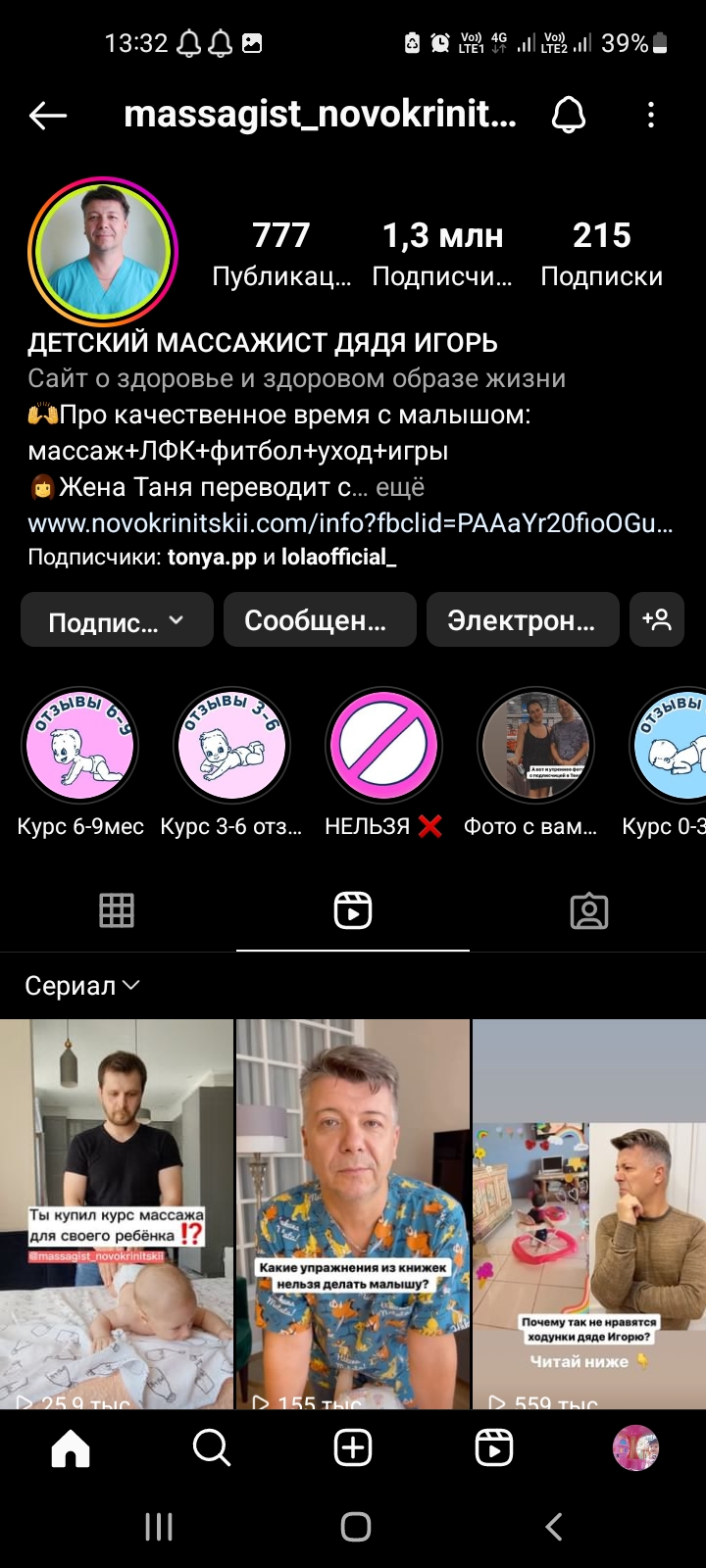Image resolution: width=706 pixels, height=1568 pixels.
Task: Go back using the top-left arrow
Action: [47, 116]
